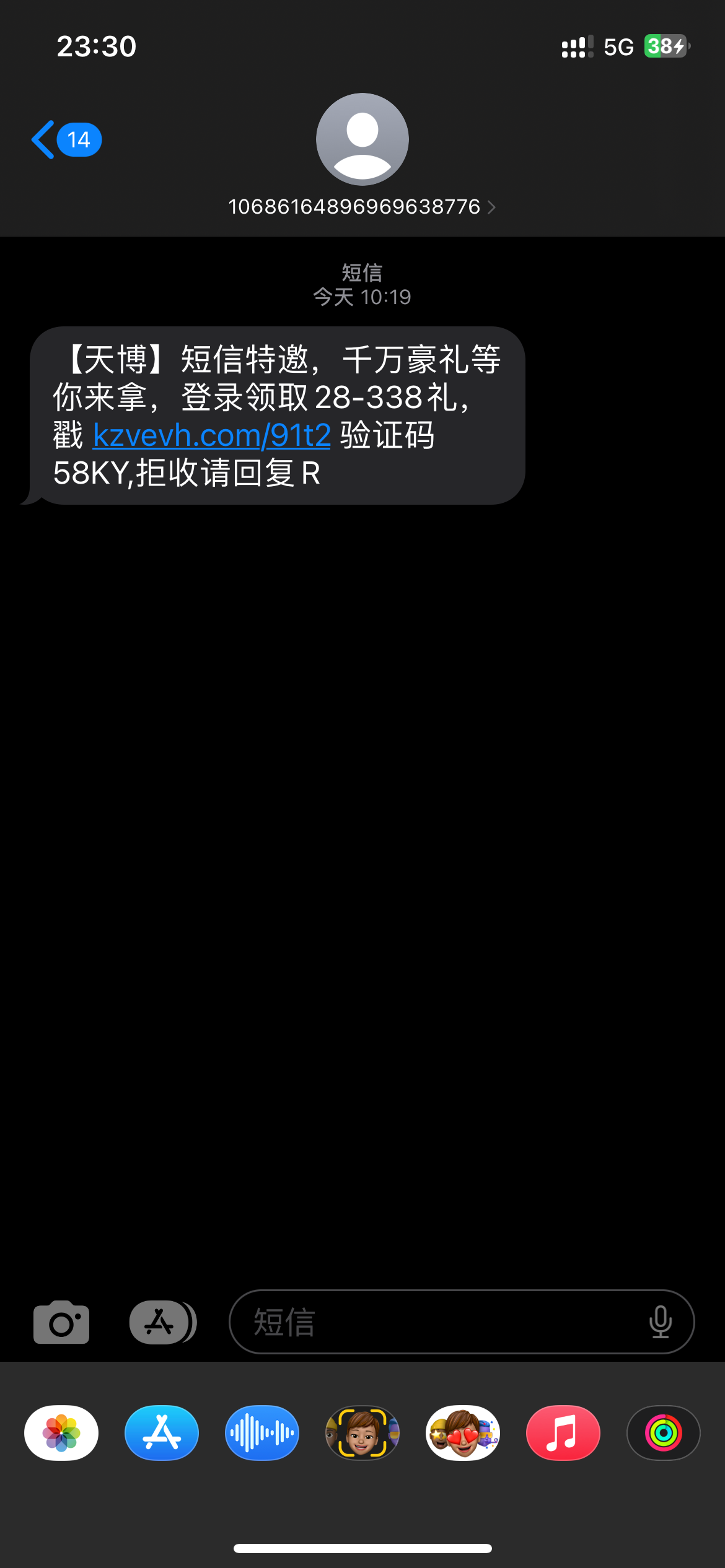Toggle the apps drawer button
The height and width of the screenshot is (1568, 725).
(162, 1322)
